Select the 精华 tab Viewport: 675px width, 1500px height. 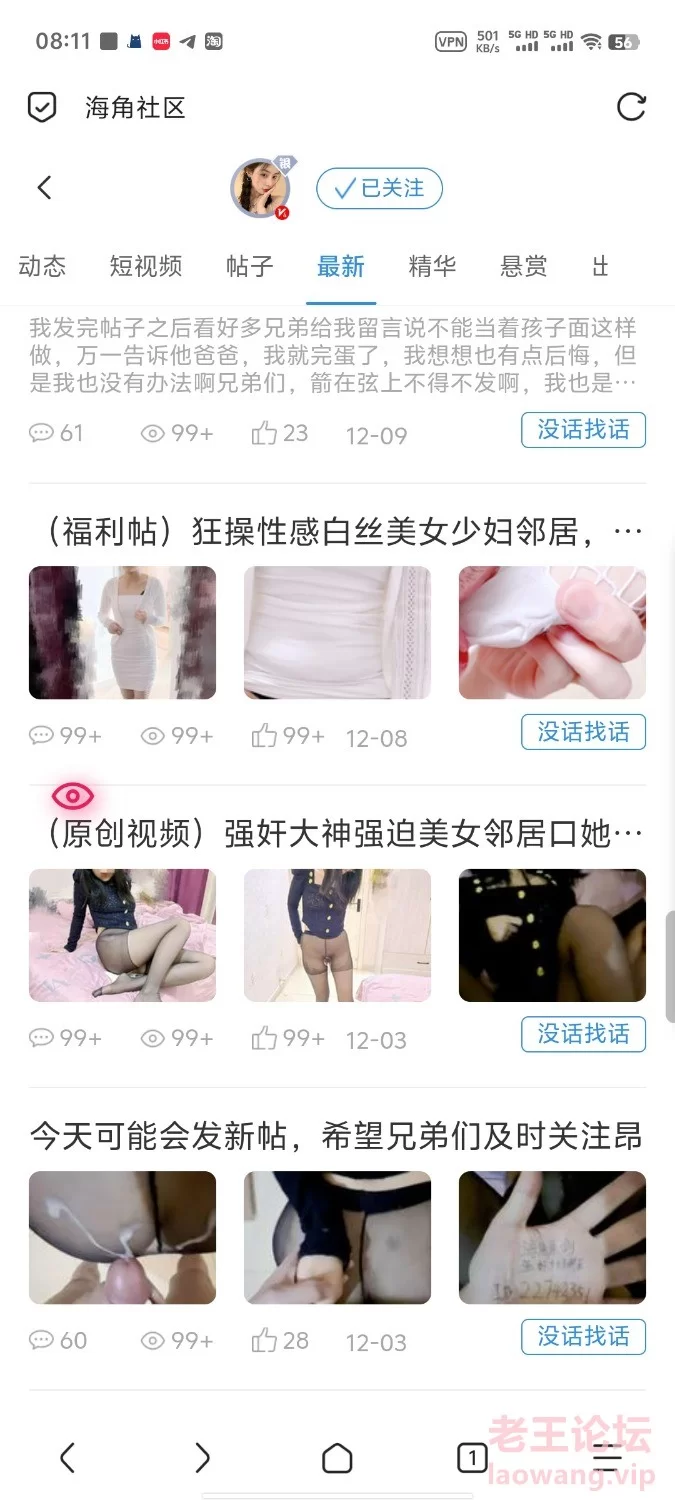coord(432,266)
